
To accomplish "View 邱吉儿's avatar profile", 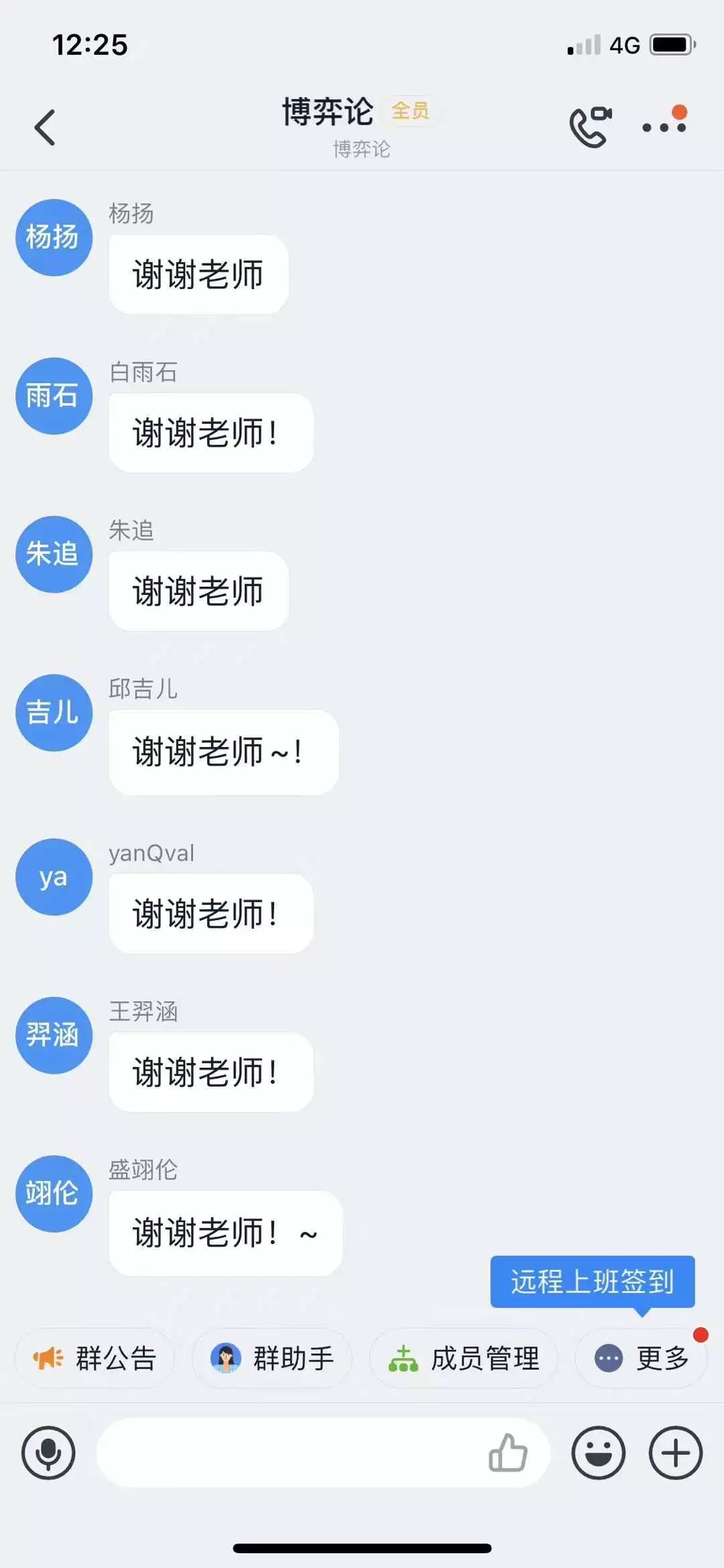I will (x=54, y=712).
